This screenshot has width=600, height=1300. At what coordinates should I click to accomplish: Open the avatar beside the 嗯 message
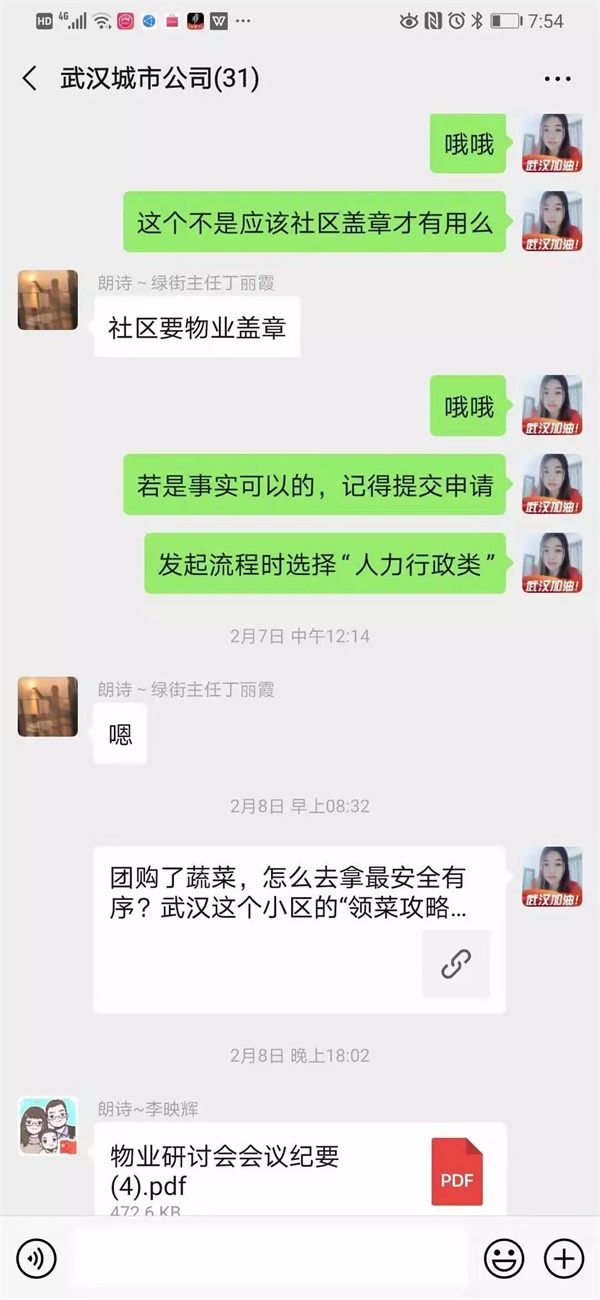click(x=48, y=706)
